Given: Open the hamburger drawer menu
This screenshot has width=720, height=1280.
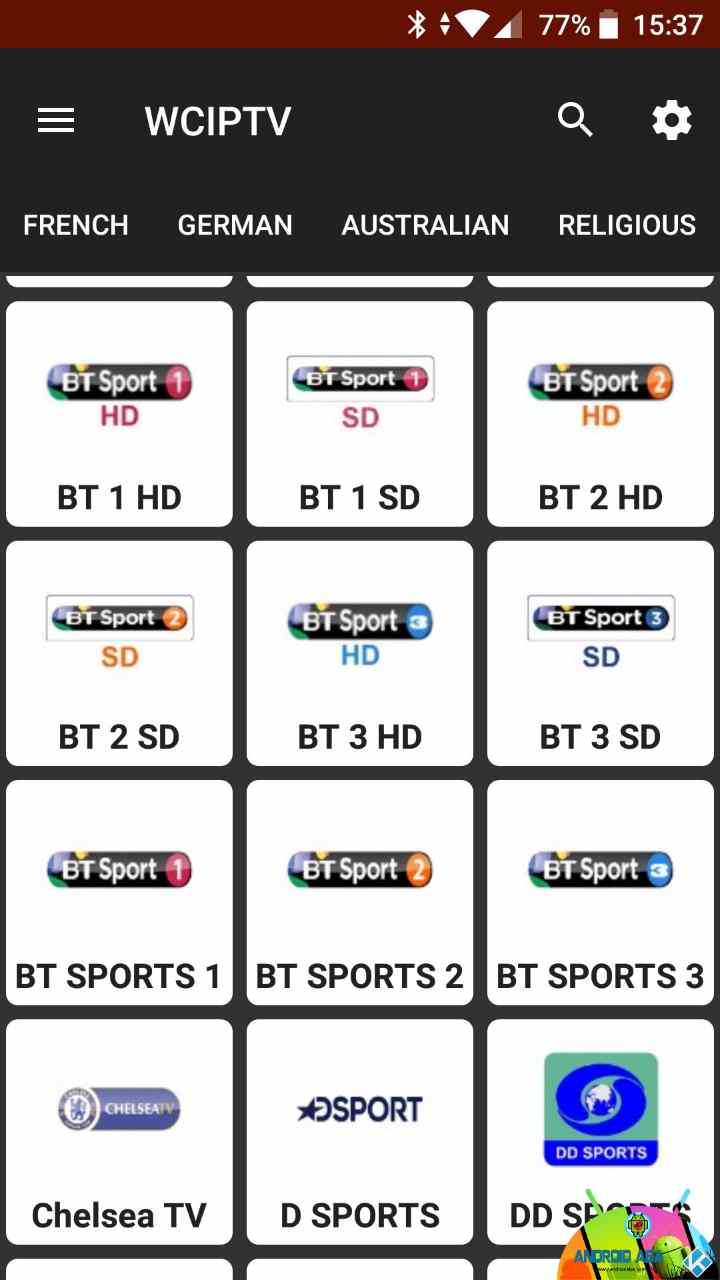Looking at the screenshot, I should [56, 121].
